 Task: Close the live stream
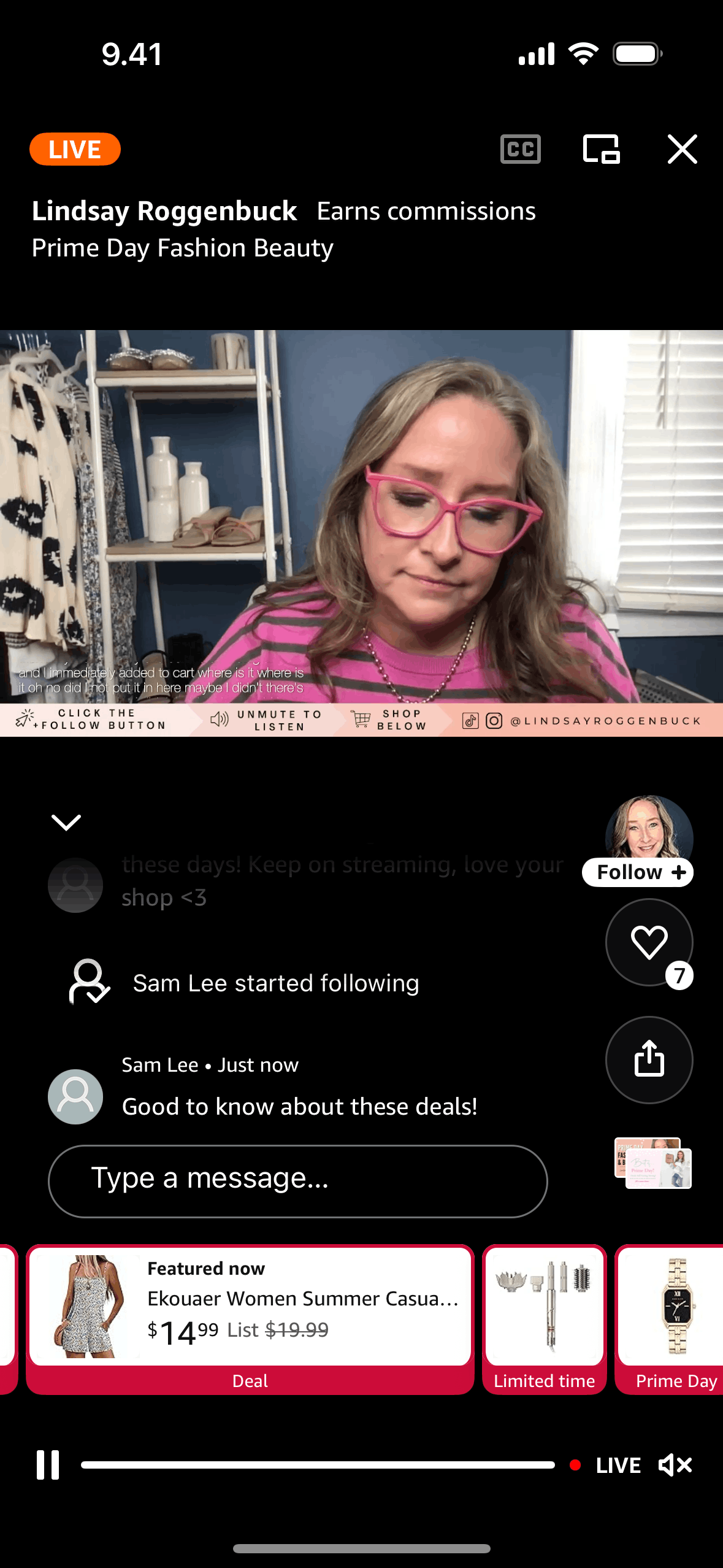(x=682, y=149)
